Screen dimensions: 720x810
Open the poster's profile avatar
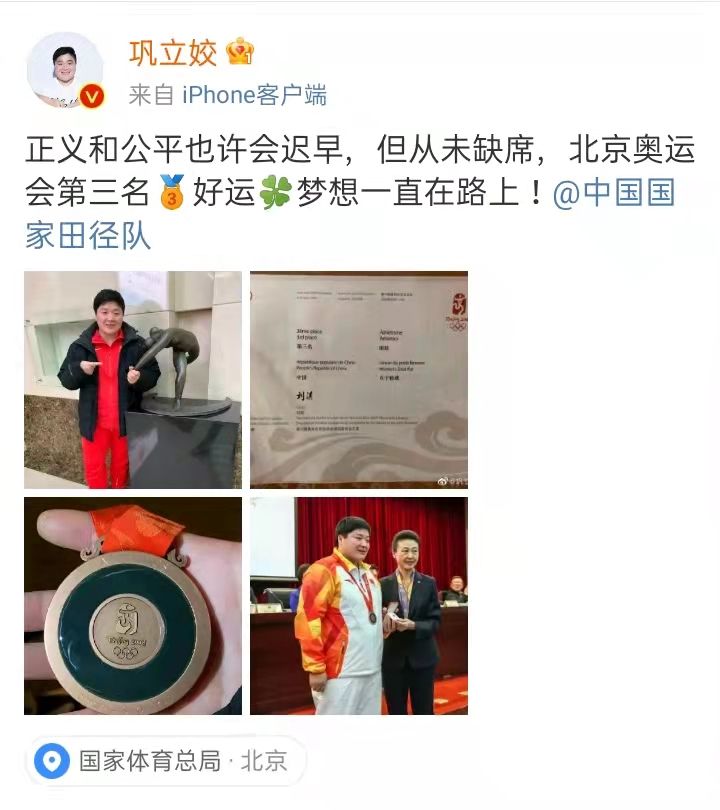(x=64, y=69)
